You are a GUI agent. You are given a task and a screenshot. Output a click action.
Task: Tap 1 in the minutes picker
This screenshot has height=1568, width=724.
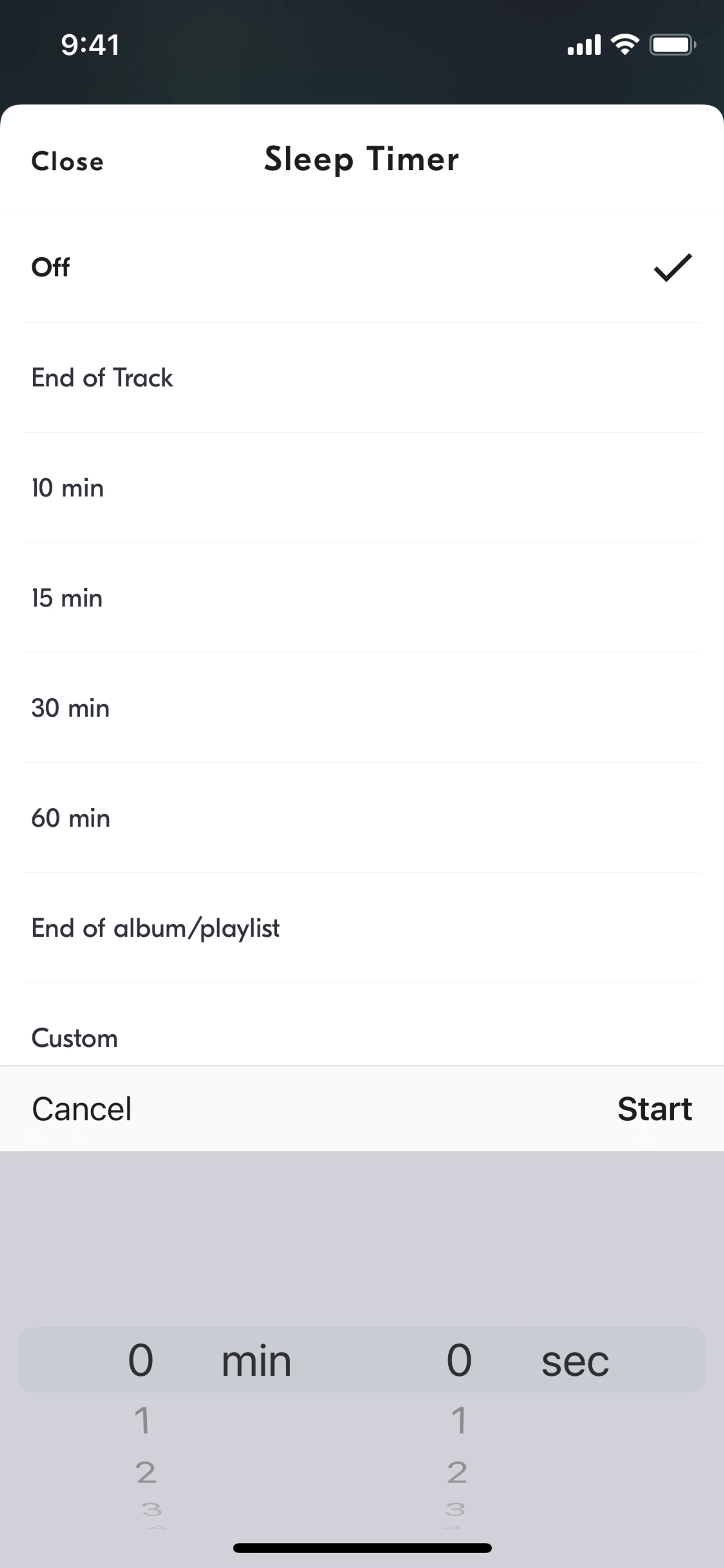(141, 1420)
